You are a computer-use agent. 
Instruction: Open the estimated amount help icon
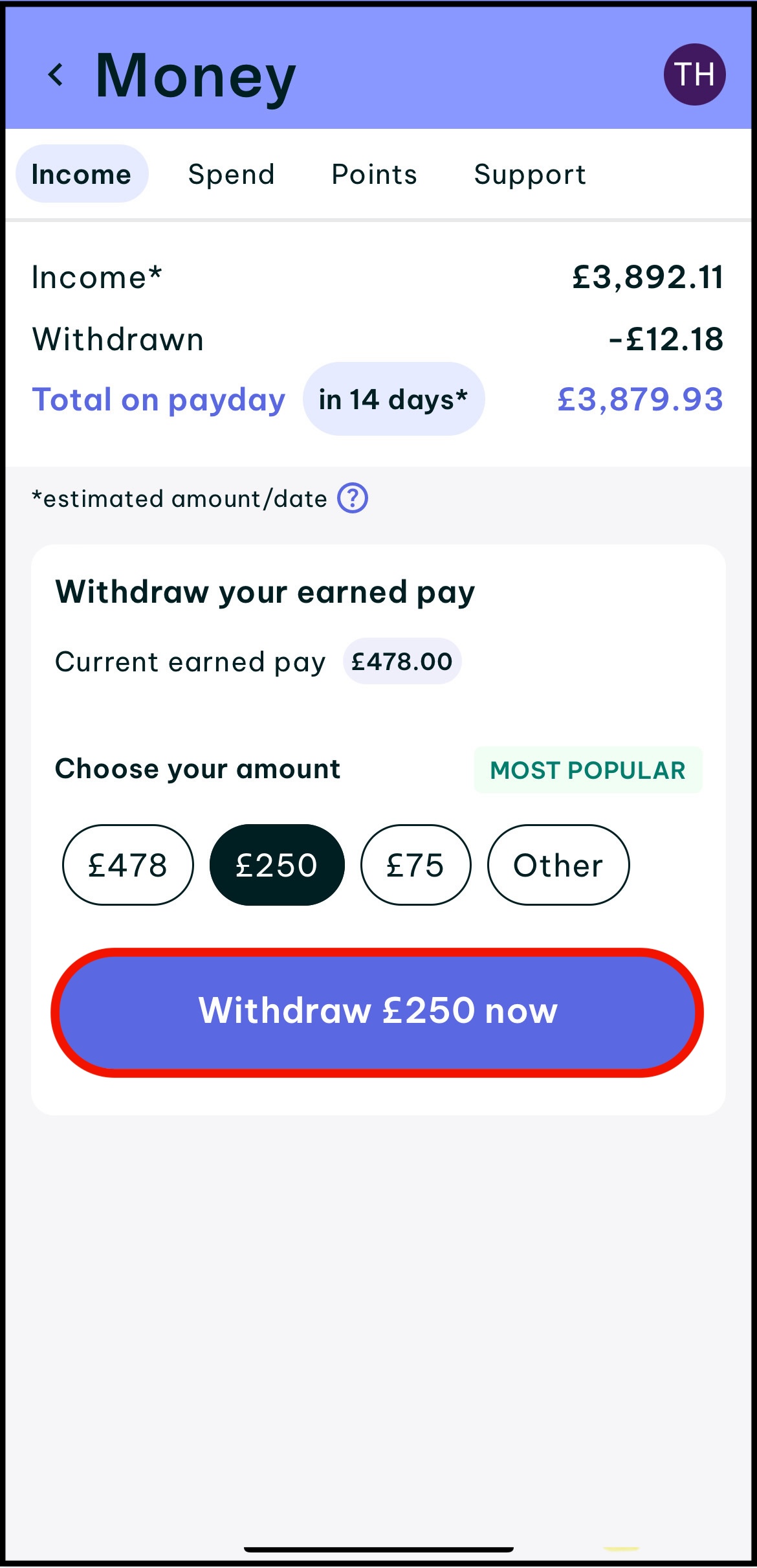353,498
